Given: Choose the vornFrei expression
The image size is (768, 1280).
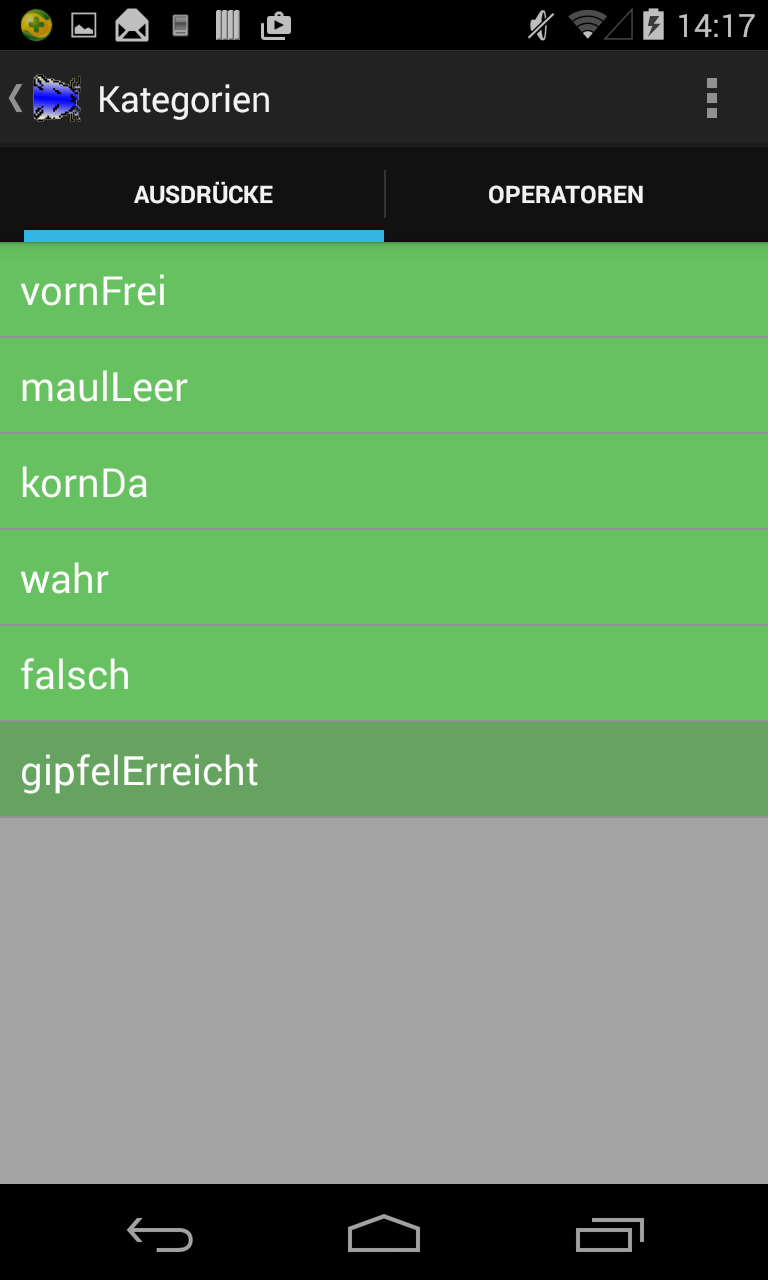Looking at the screenshot, I should coord(384,291).
